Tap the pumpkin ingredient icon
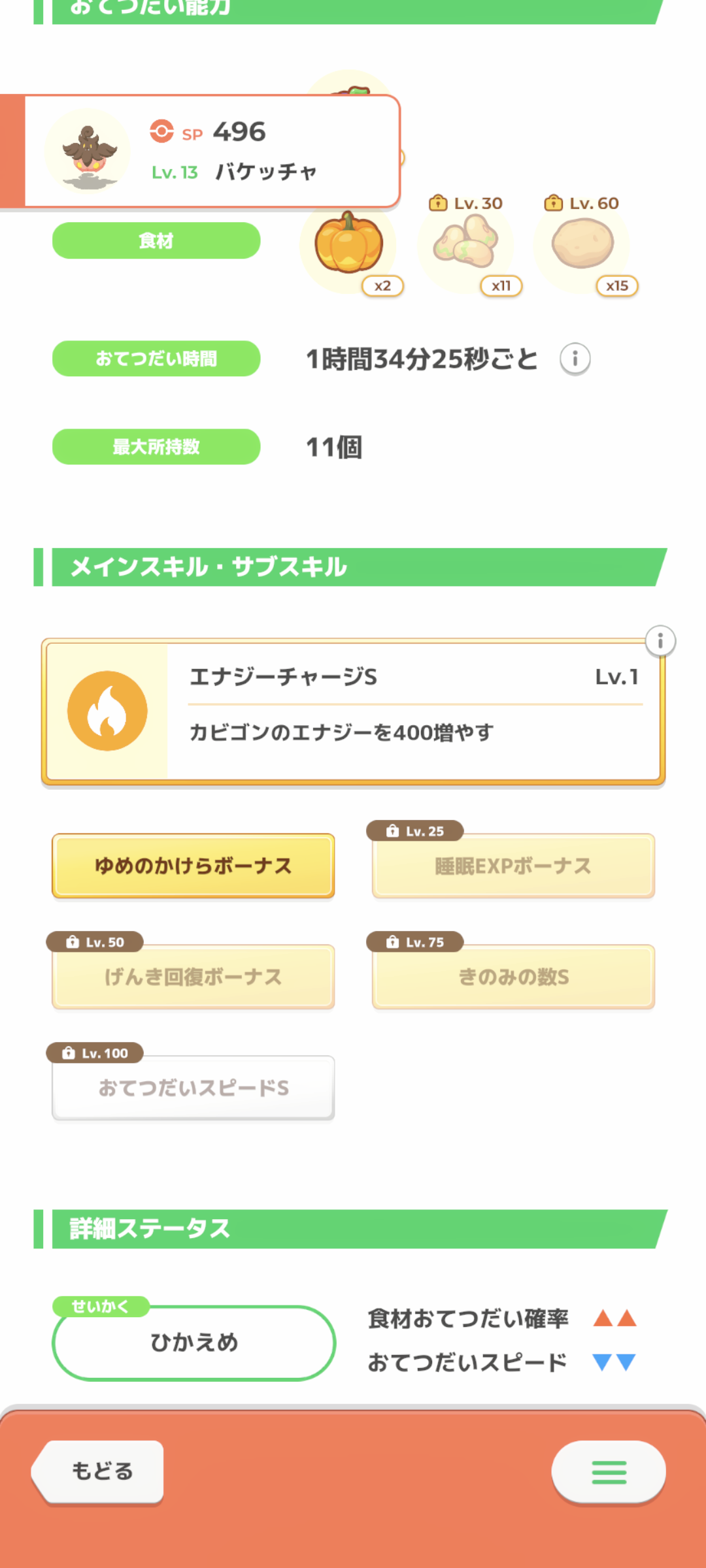This screenshot has height=1568, width=706. click(349, 244)
